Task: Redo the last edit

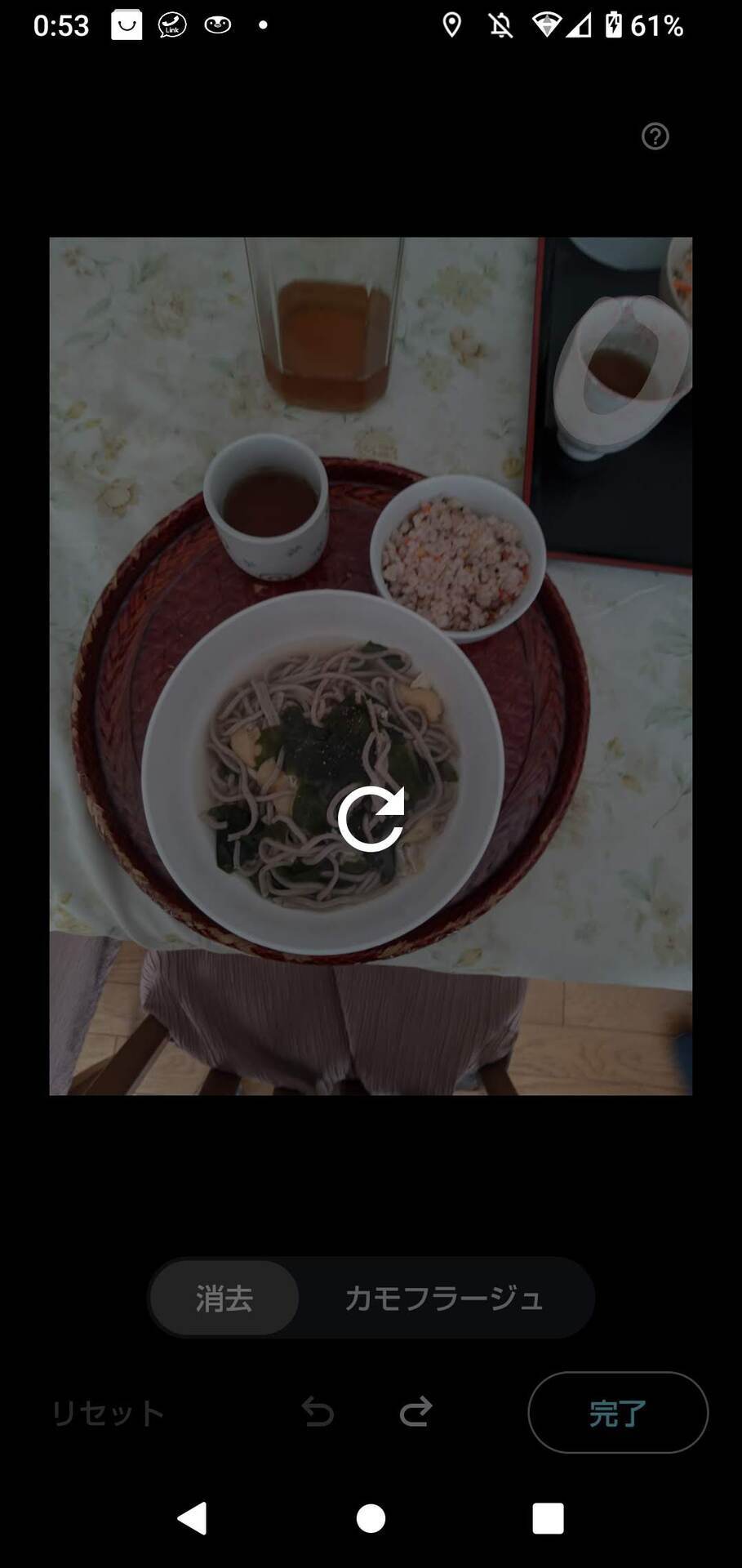Action: [416, 1411]
